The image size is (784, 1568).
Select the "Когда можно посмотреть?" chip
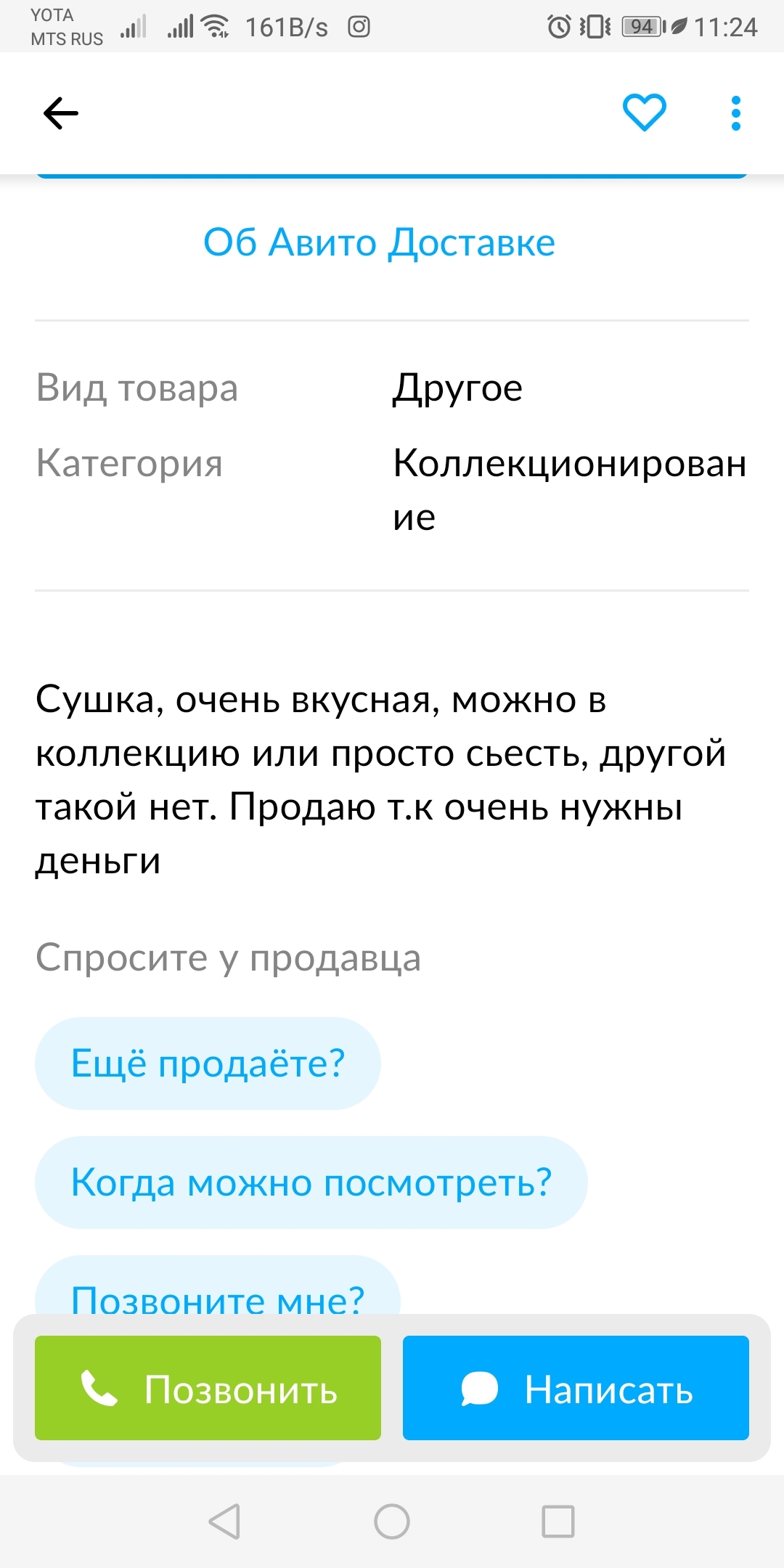(x=311, y=1183)
